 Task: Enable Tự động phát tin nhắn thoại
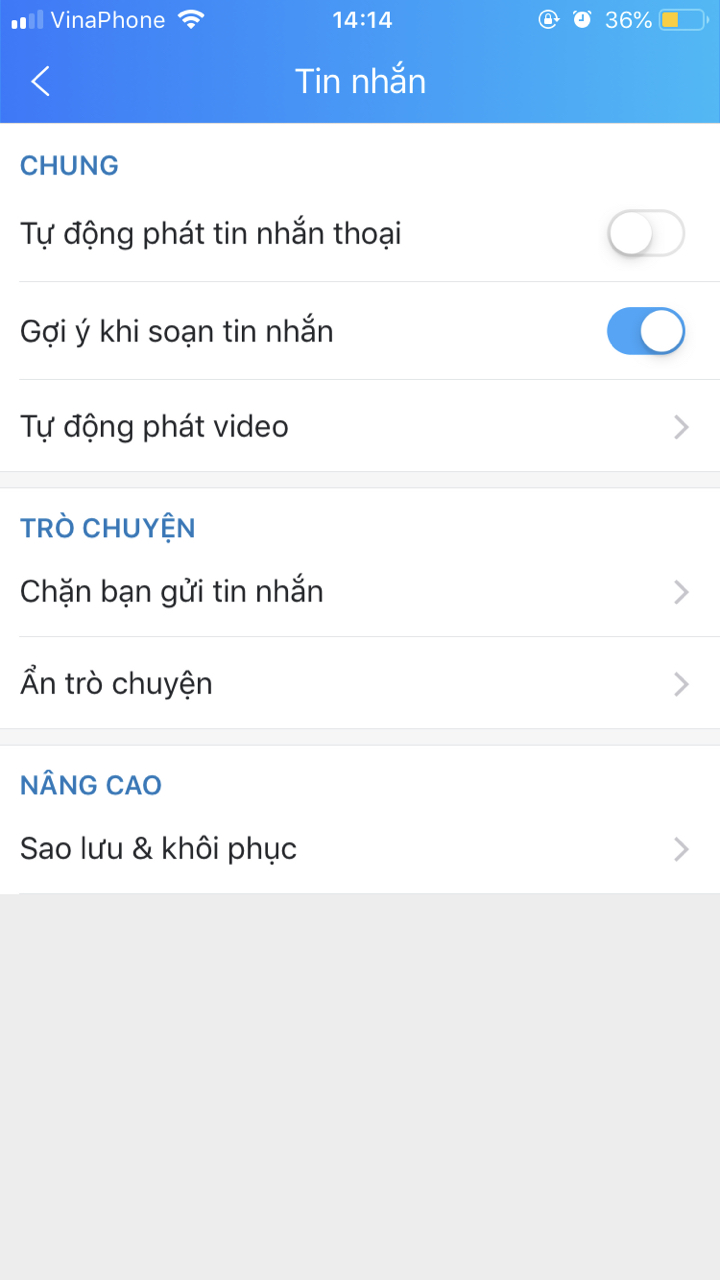pyautogui.click(x=645, y=234)
